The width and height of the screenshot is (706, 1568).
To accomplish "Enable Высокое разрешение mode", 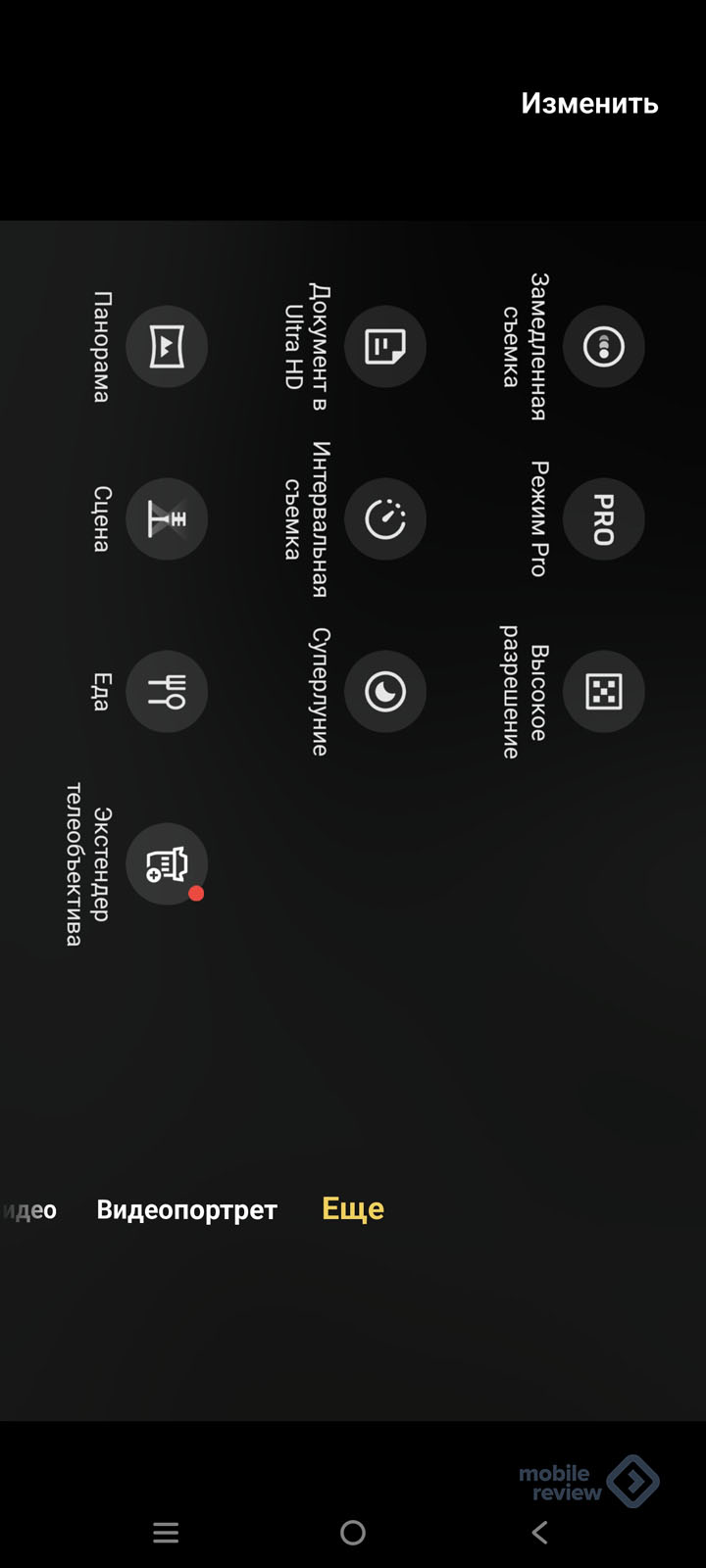I will [603, 692].
